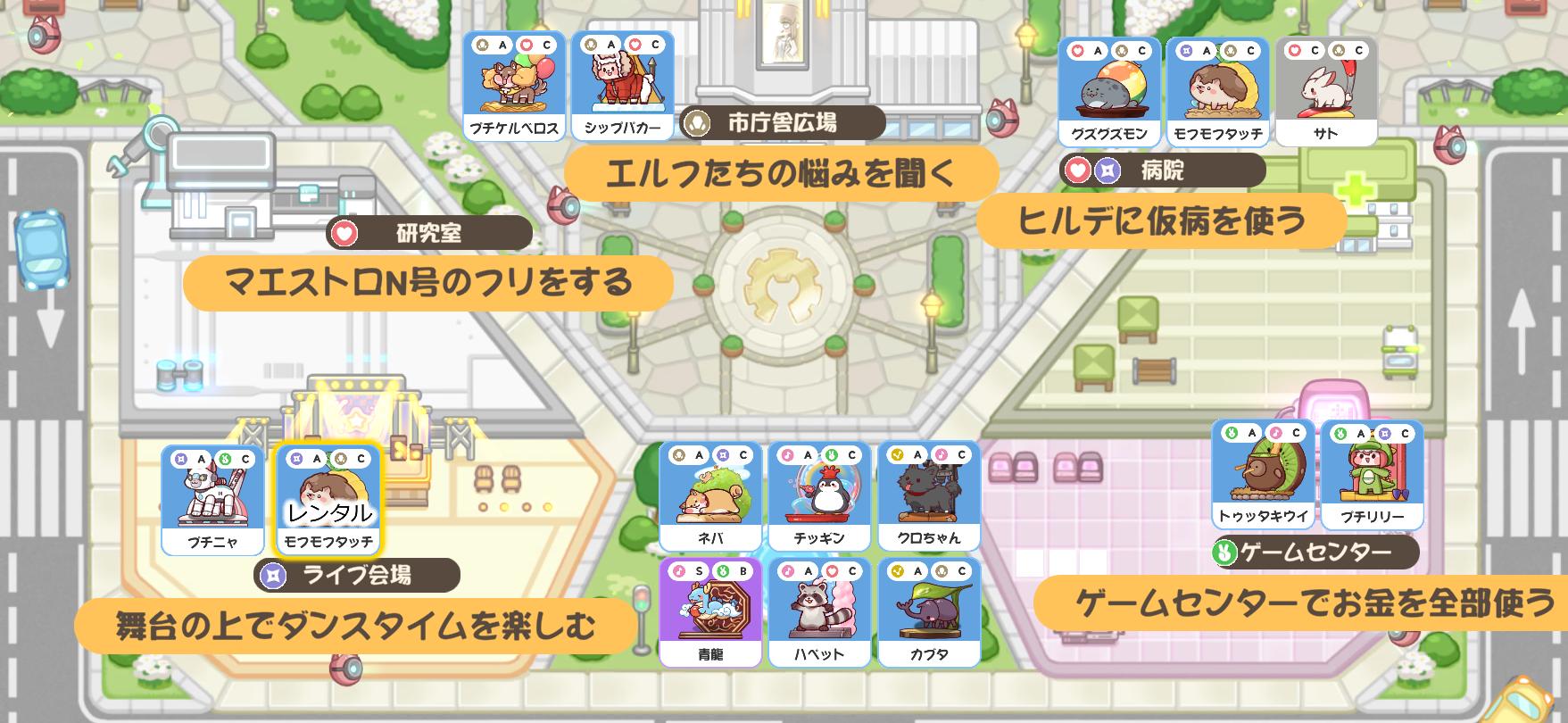Select the チッギン penguin card
1568x723 pixels.
[x=818, y=496]
